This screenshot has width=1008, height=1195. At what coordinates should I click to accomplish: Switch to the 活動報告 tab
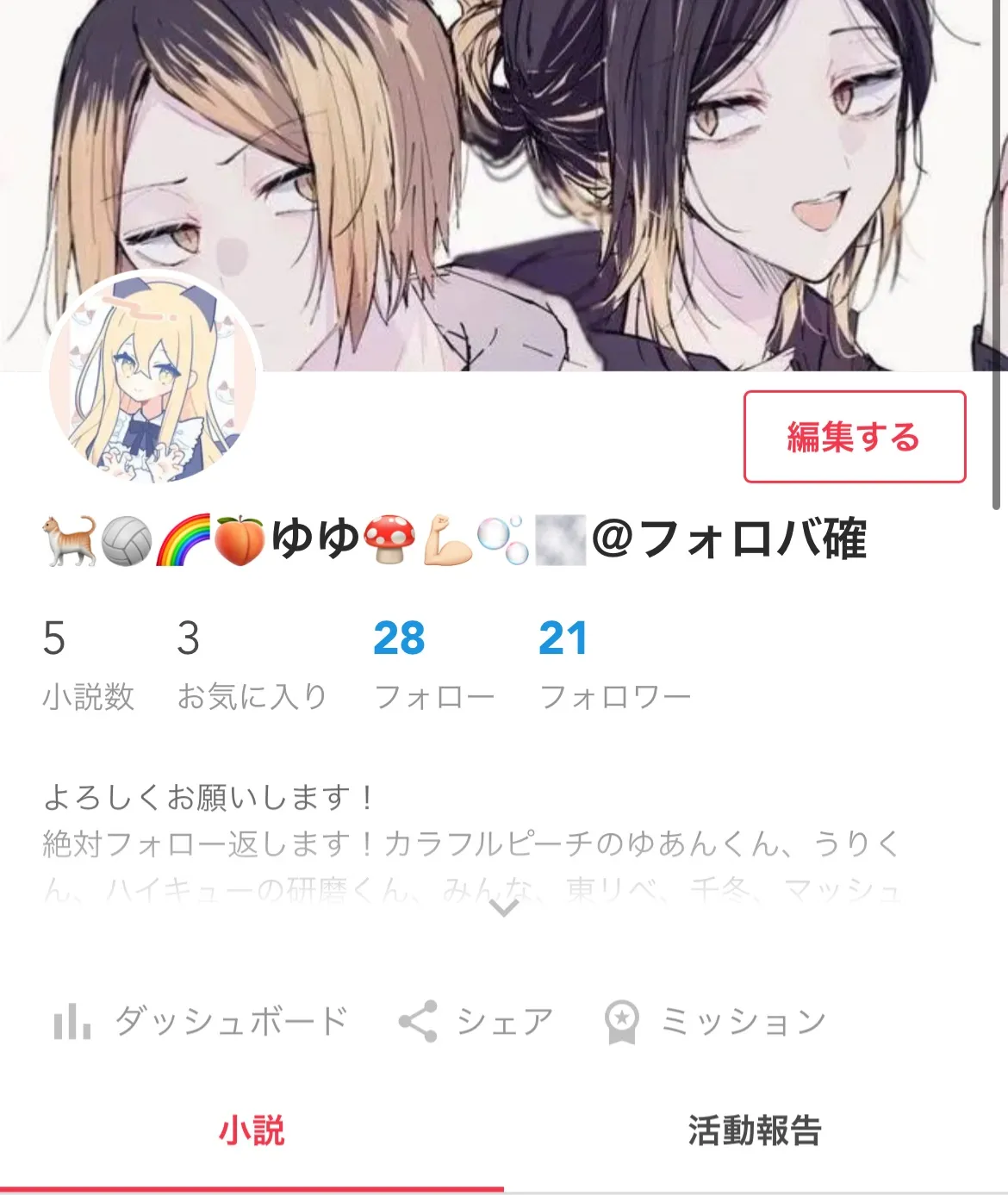755,1130
